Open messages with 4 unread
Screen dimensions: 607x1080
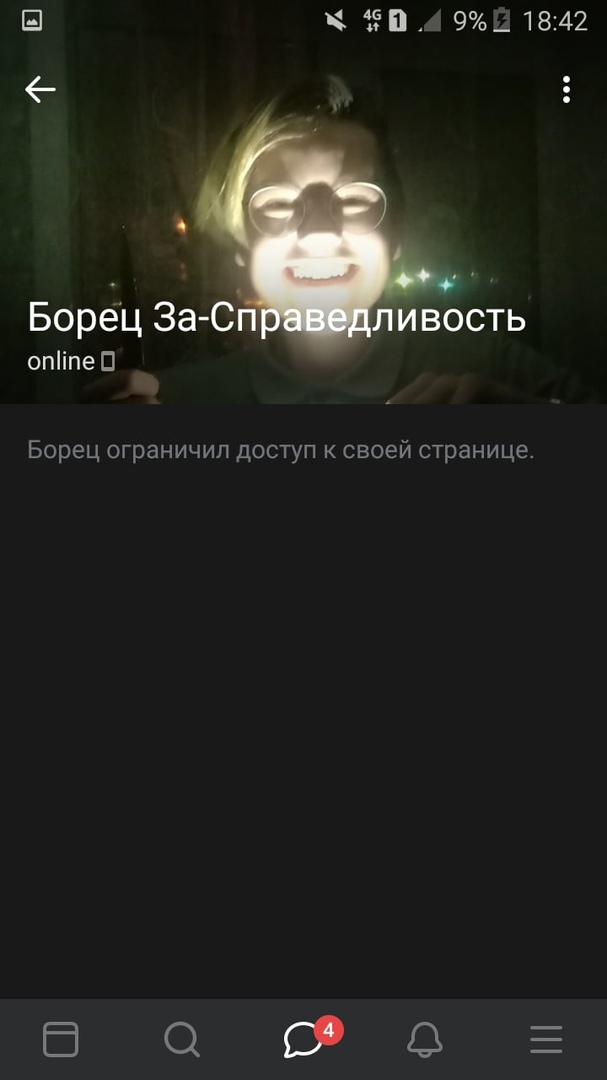(x=304, y=1040)
